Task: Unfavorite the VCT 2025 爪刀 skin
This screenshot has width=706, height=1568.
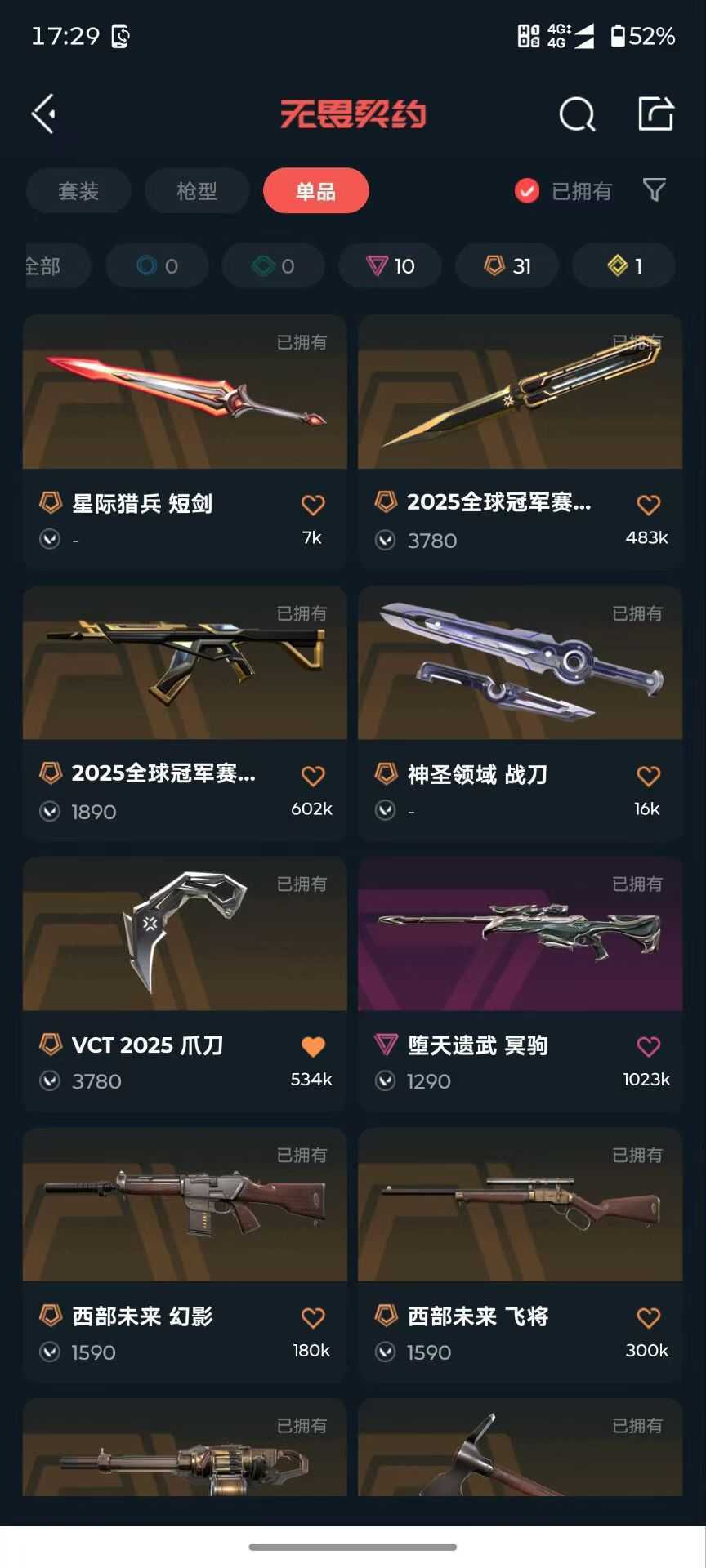Action: tap(313, 1046)
